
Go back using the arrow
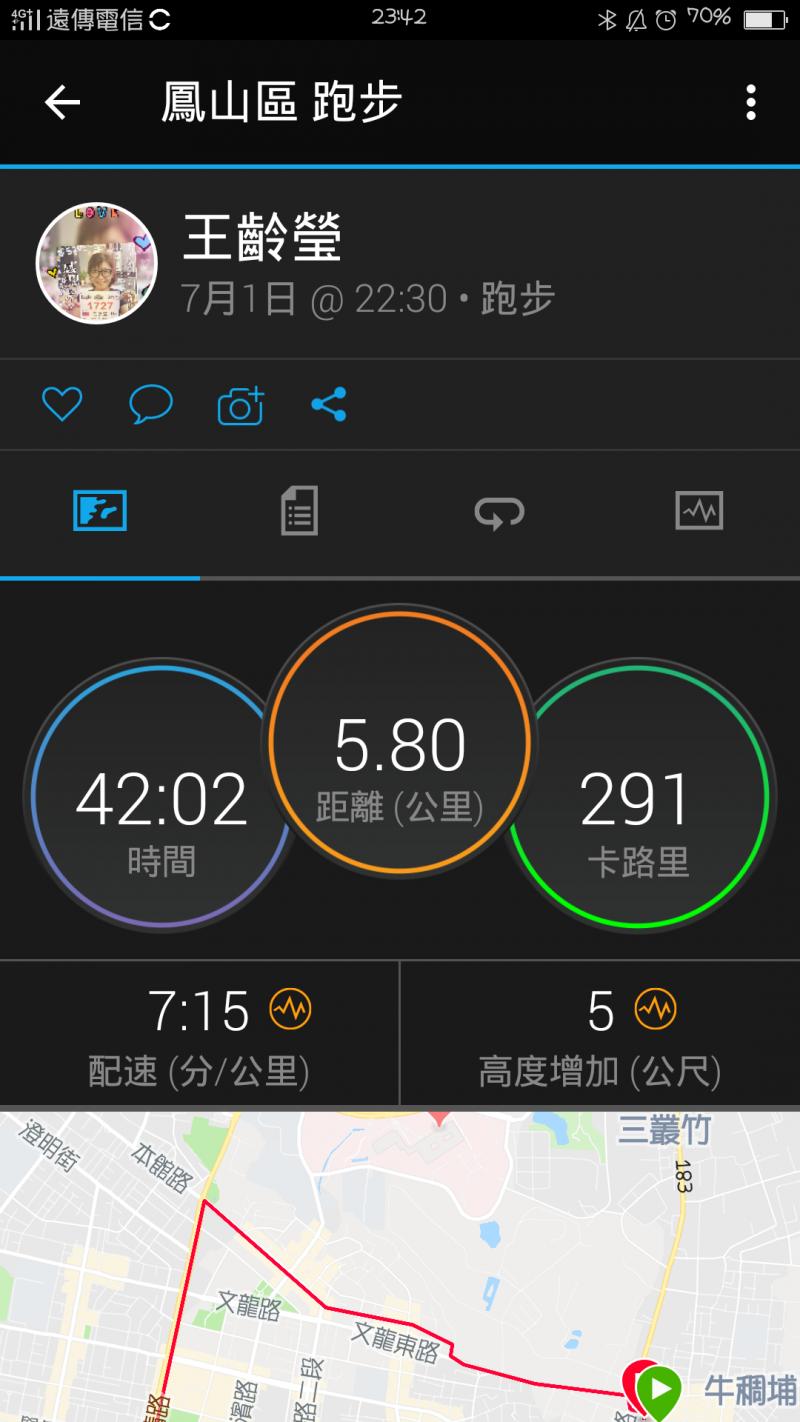pyautogui.click(x=62, y=102)
